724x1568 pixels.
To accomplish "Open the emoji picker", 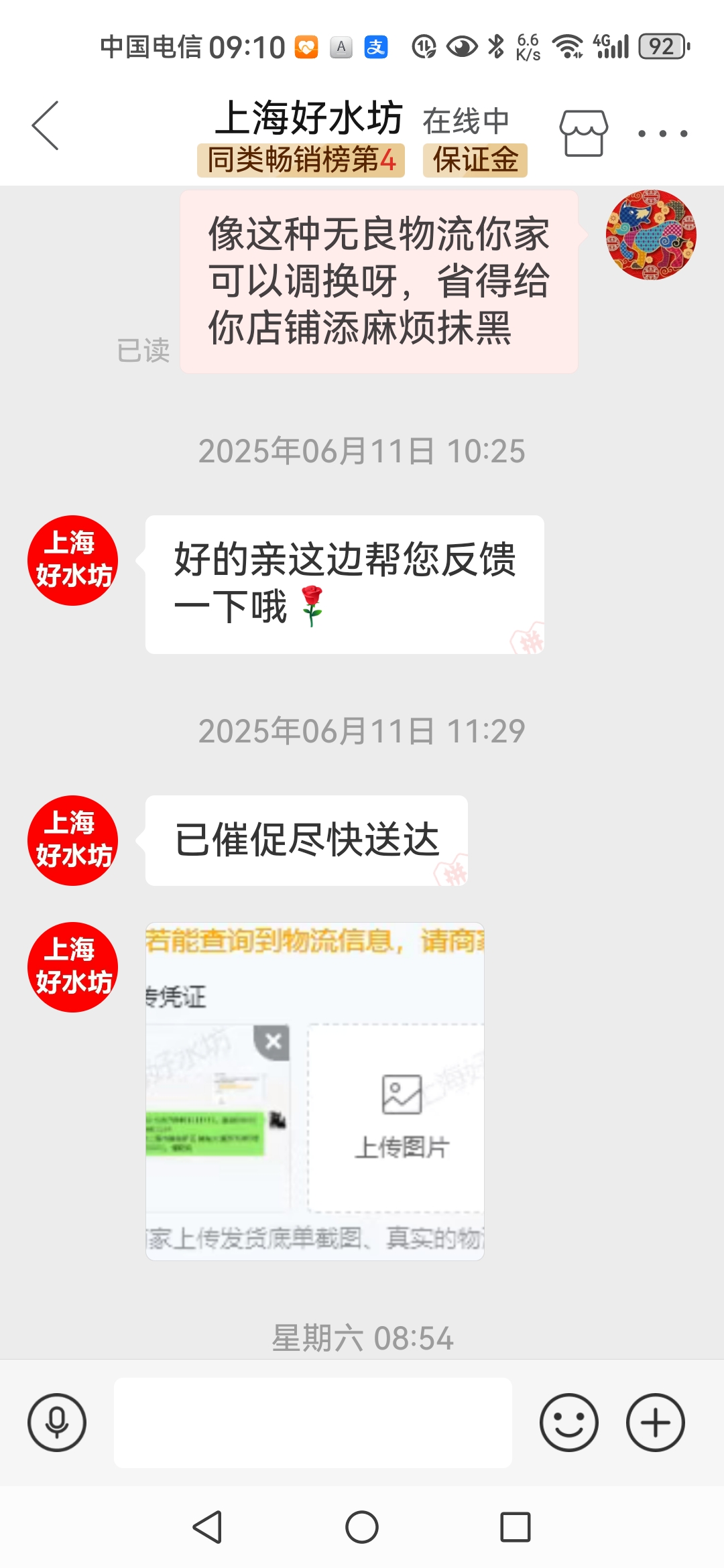I will [x=568, y=1422].
